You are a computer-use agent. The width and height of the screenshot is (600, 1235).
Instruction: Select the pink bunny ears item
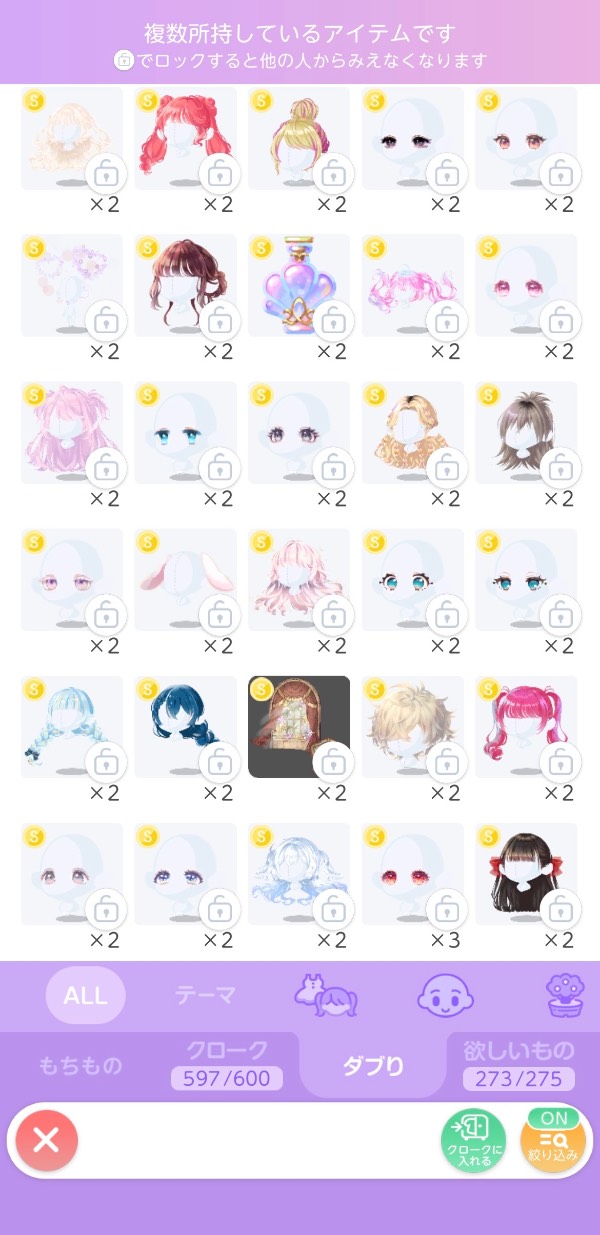click(x=185, y=579)
